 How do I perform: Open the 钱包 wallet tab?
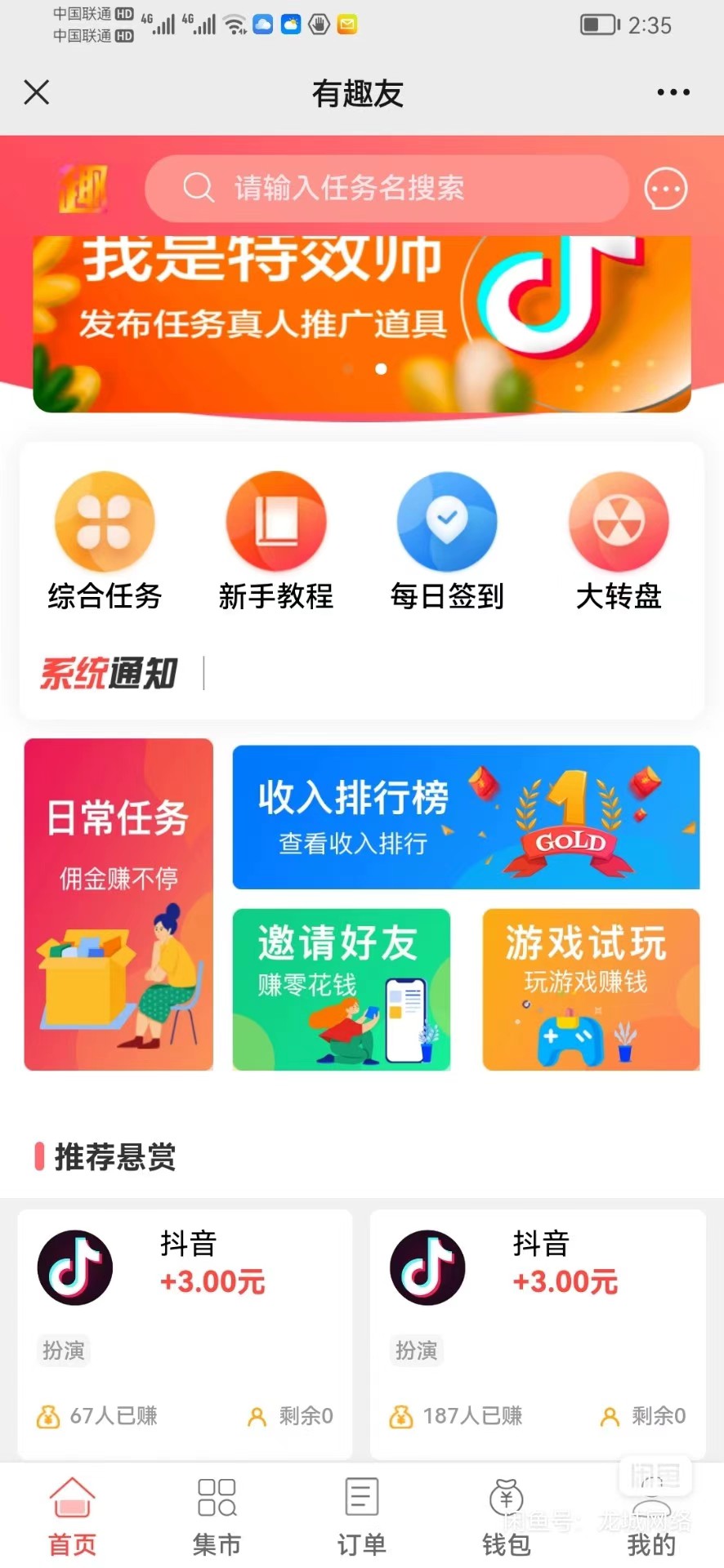click(507, 1516)
